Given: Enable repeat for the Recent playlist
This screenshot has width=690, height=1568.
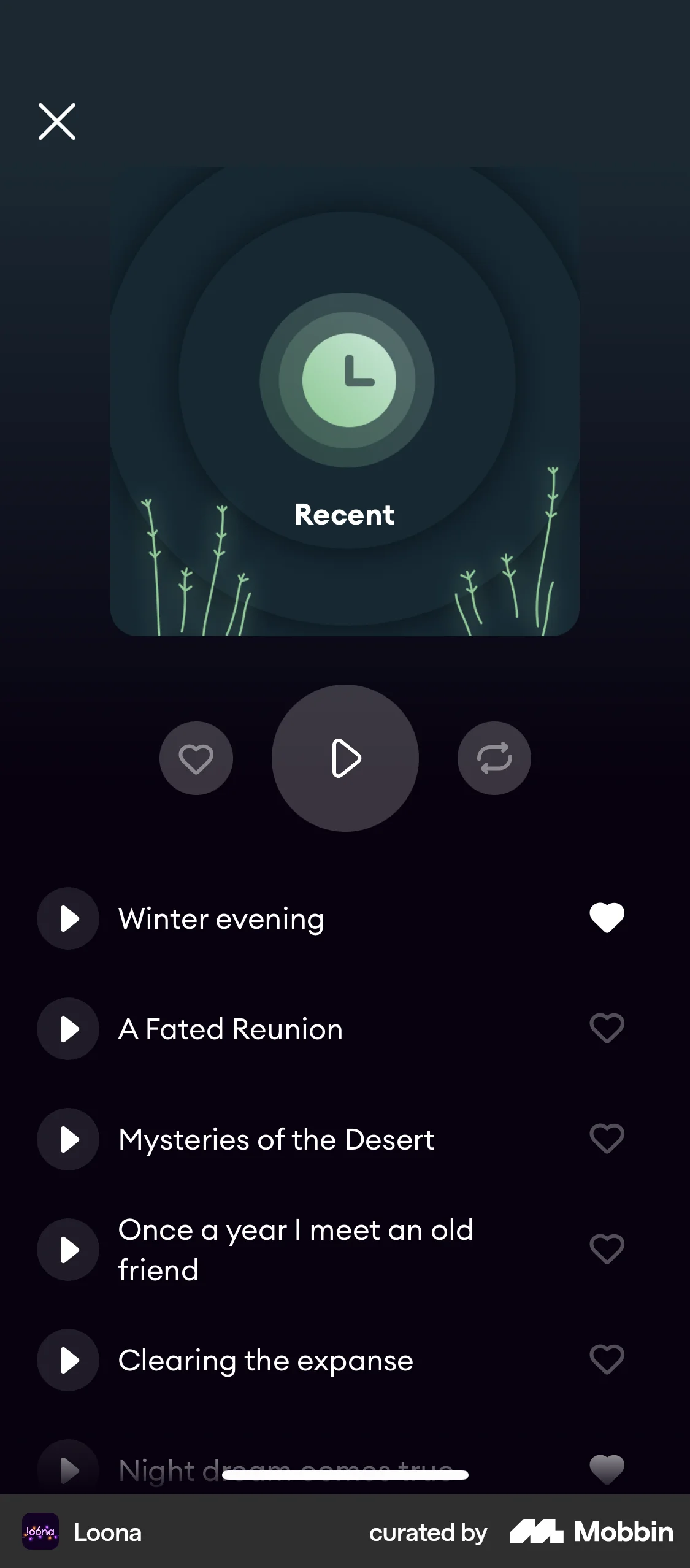Looking at the screenshot, I should (x=494, y=758).
